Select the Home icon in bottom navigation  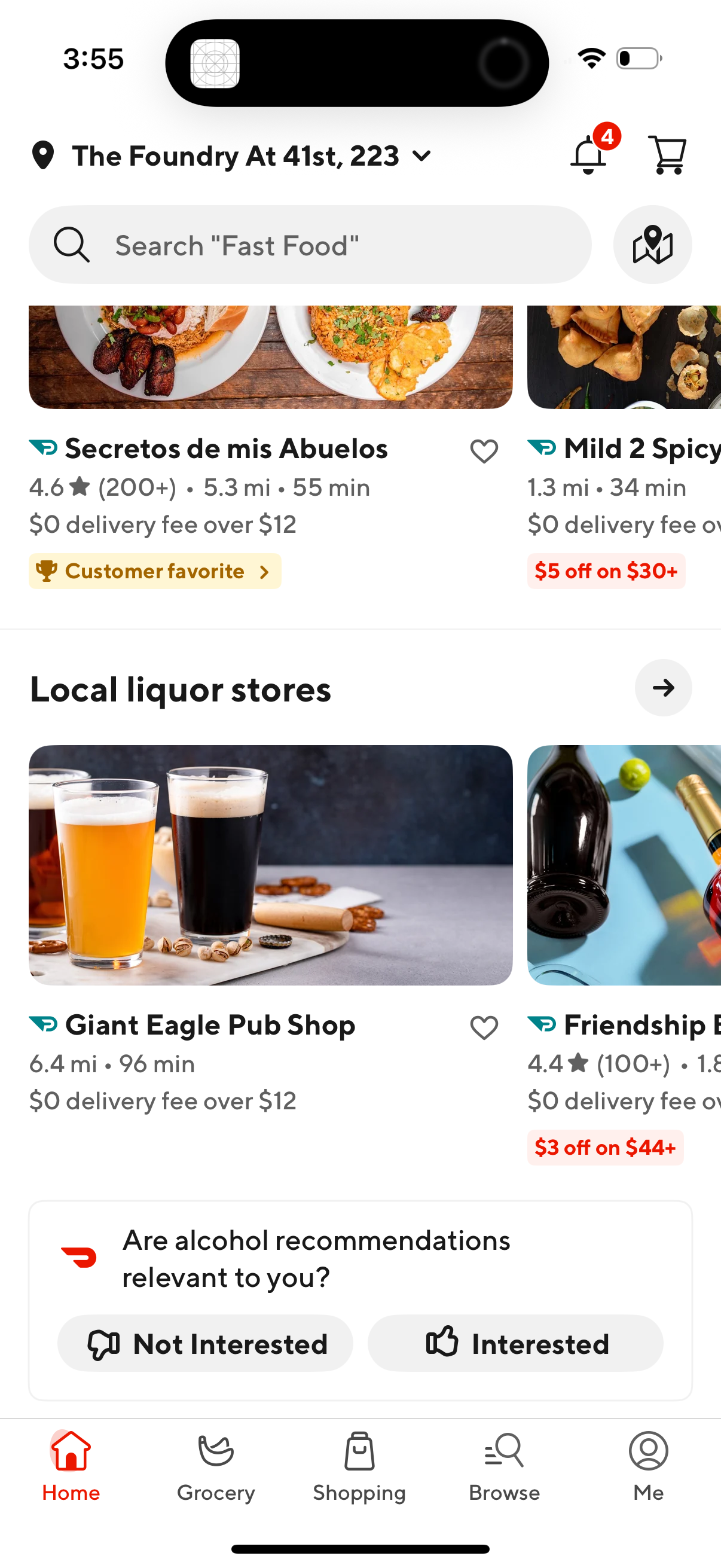point(71,1453)
